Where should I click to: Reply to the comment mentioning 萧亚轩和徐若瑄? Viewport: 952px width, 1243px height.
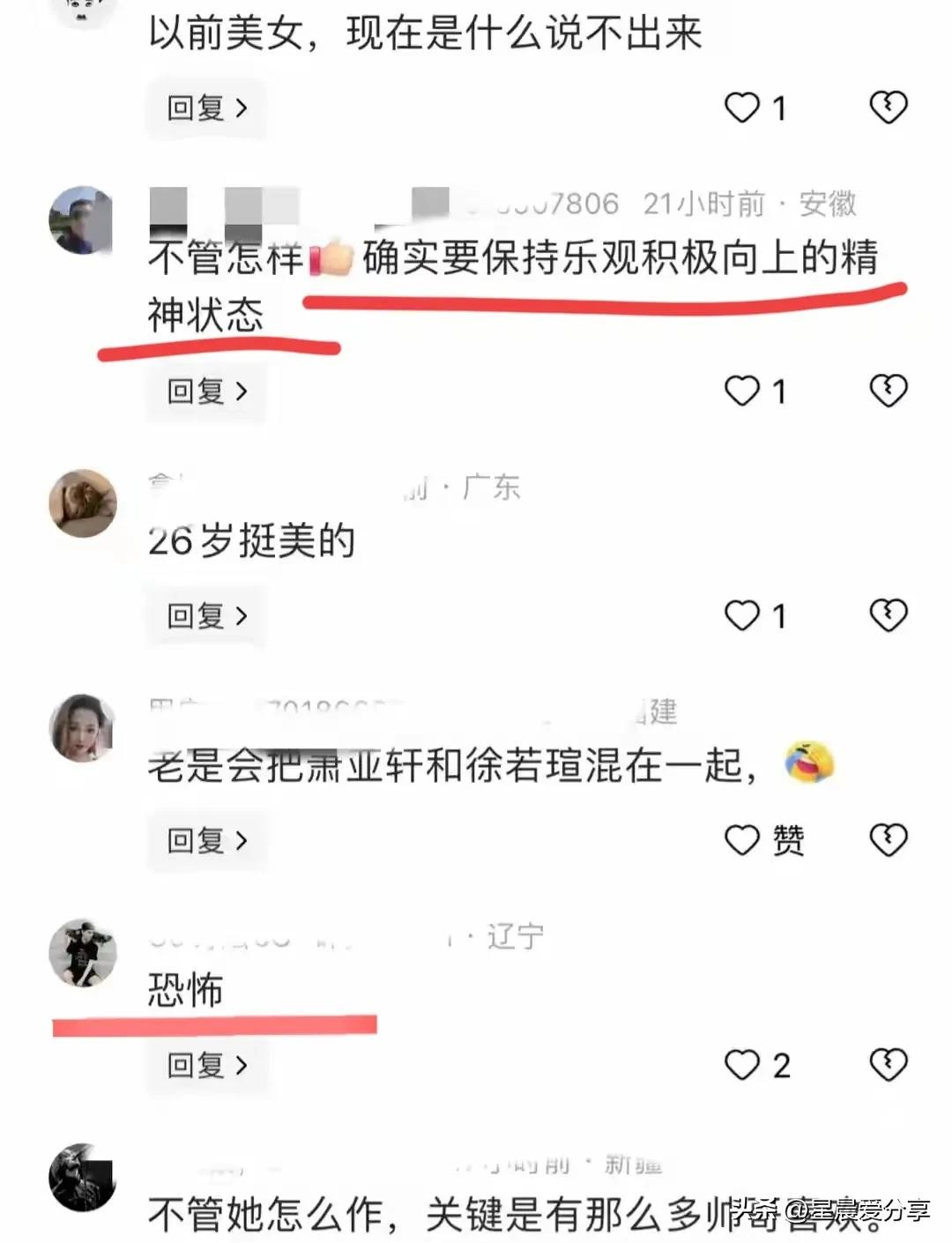point(206,840)
